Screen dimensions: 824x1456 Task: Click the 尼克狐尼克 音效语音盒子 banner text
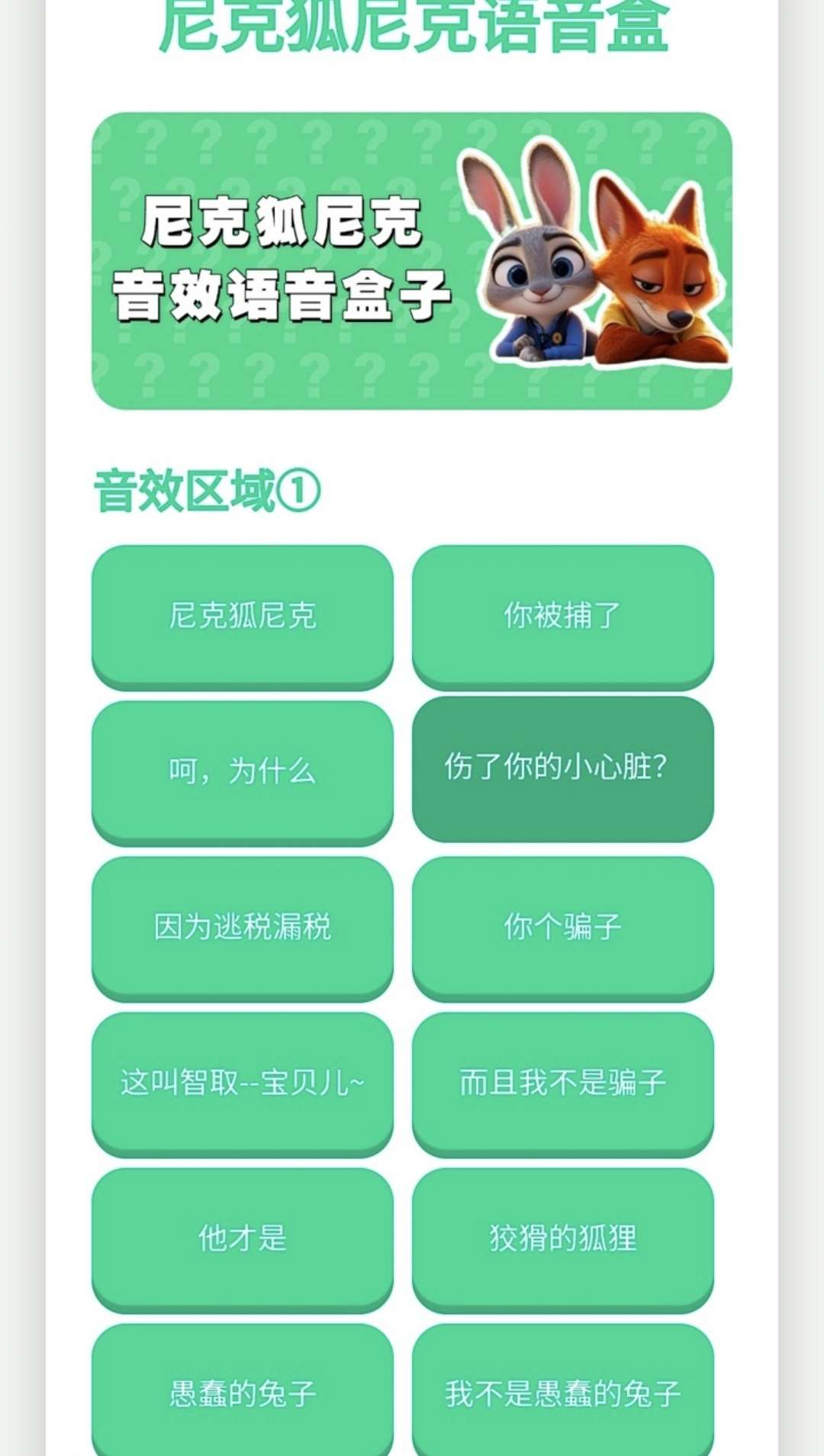click(x=282, y=259)
